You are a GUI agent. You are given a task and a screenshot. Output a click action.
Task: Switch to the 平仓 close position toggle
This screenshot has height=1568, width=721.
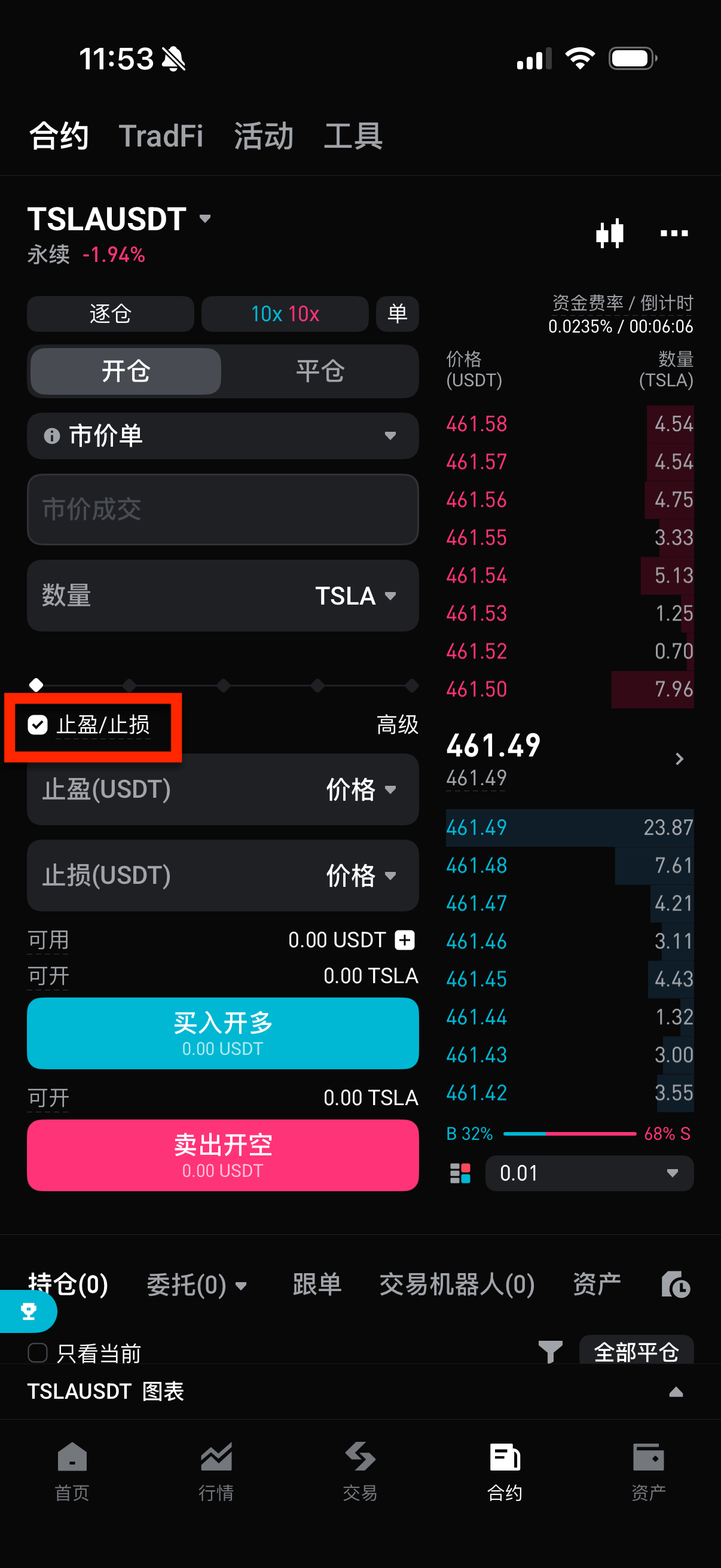click(318, 372)
